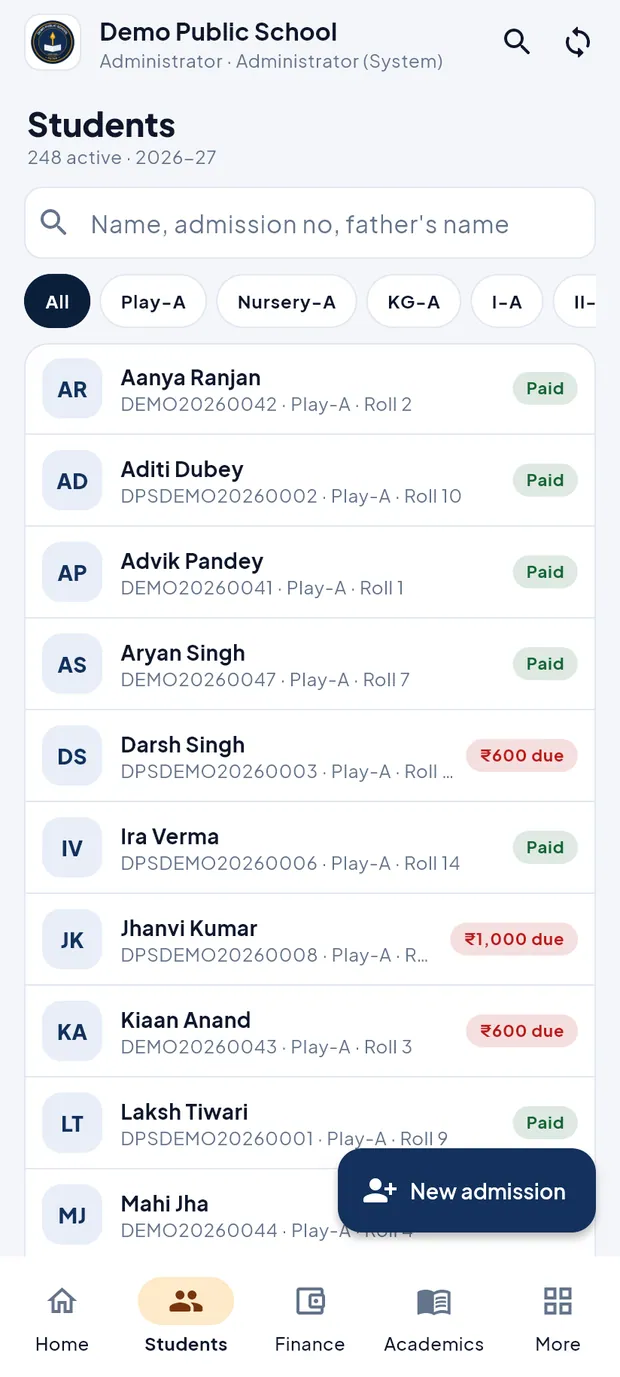Viewport: 620px width, 1377px height.
Task: Focus the student name search field
Action: (x=310, y=223)
